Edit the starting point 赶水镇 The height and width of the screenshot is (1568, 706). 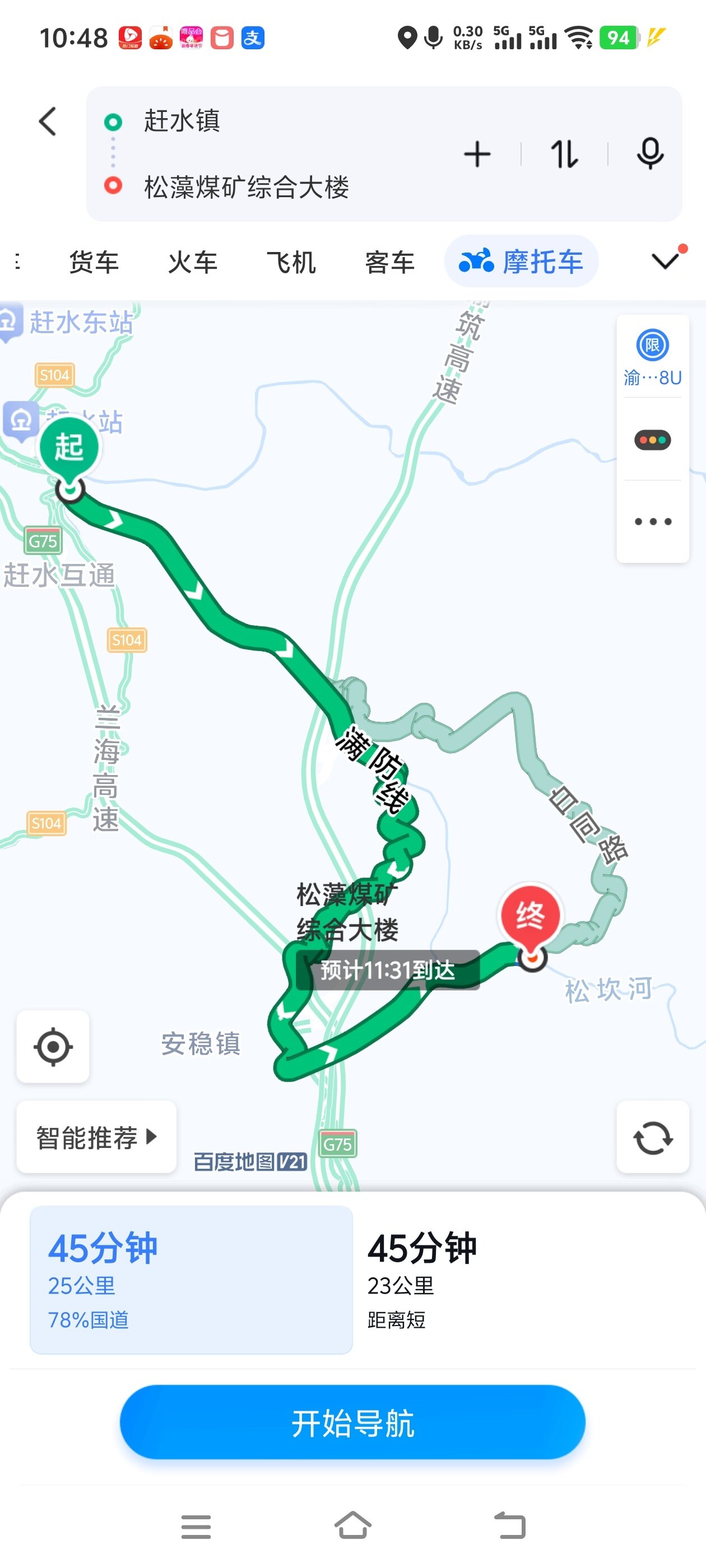click(182, 121)
